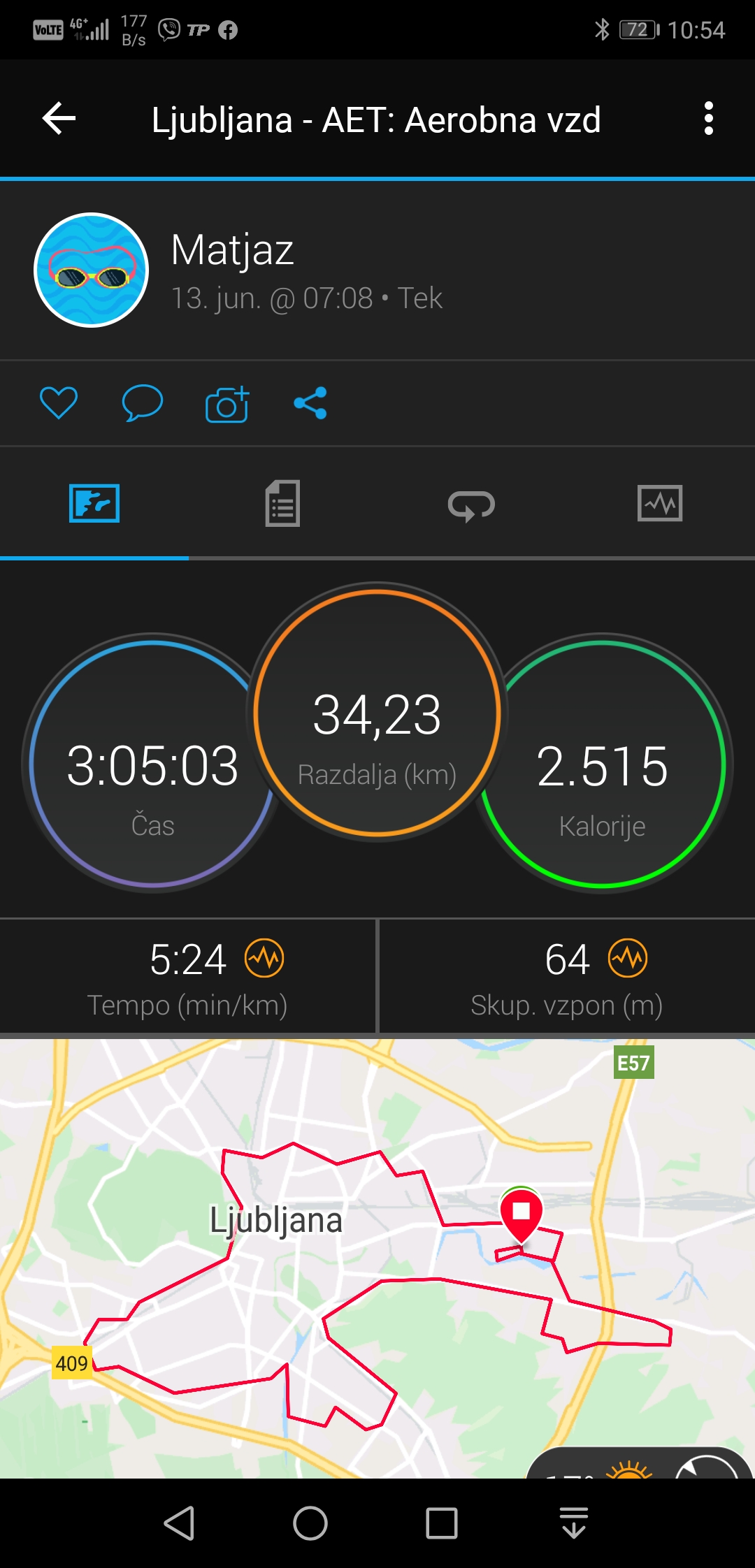Image resolution: width=755 pixels, height=1568 pixels.
Task: Switch to the charts tab
Action: pos(660,504)
